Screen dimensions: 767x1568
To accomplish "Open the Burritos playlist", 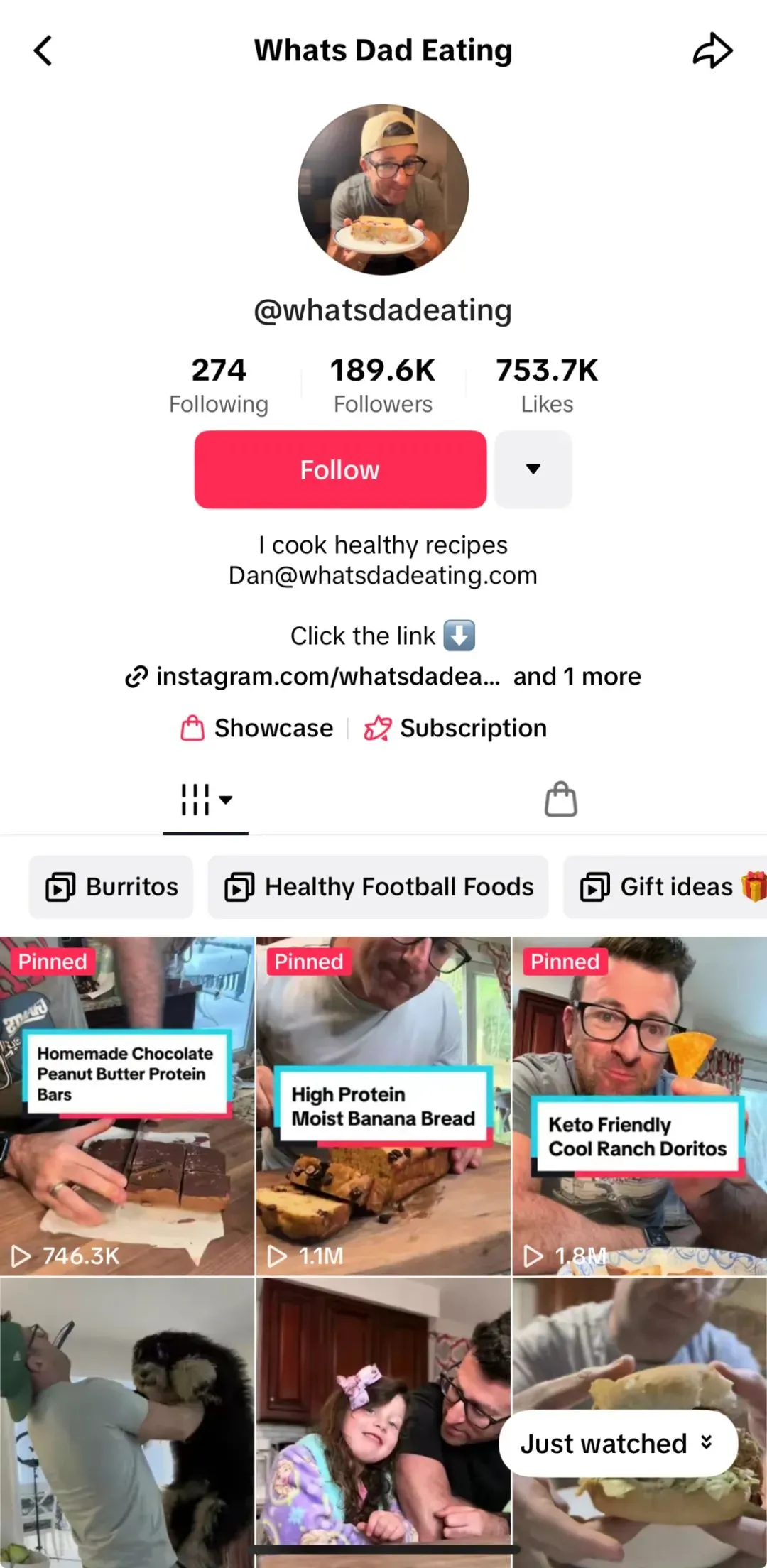I will (x=111, y=887).
